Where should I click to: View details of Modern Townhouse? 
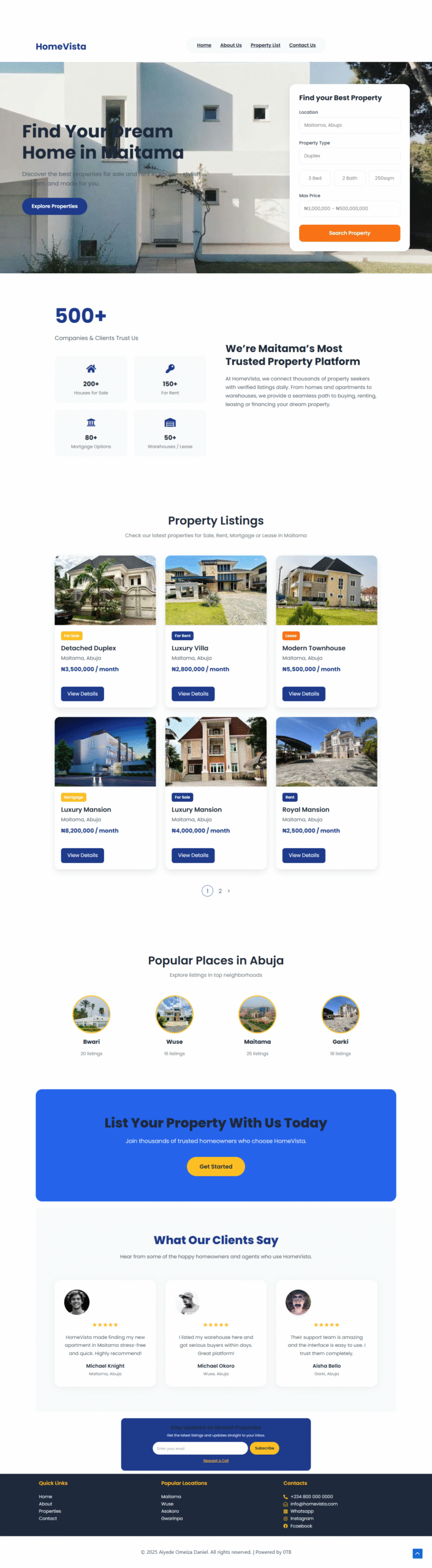point(303,694)
